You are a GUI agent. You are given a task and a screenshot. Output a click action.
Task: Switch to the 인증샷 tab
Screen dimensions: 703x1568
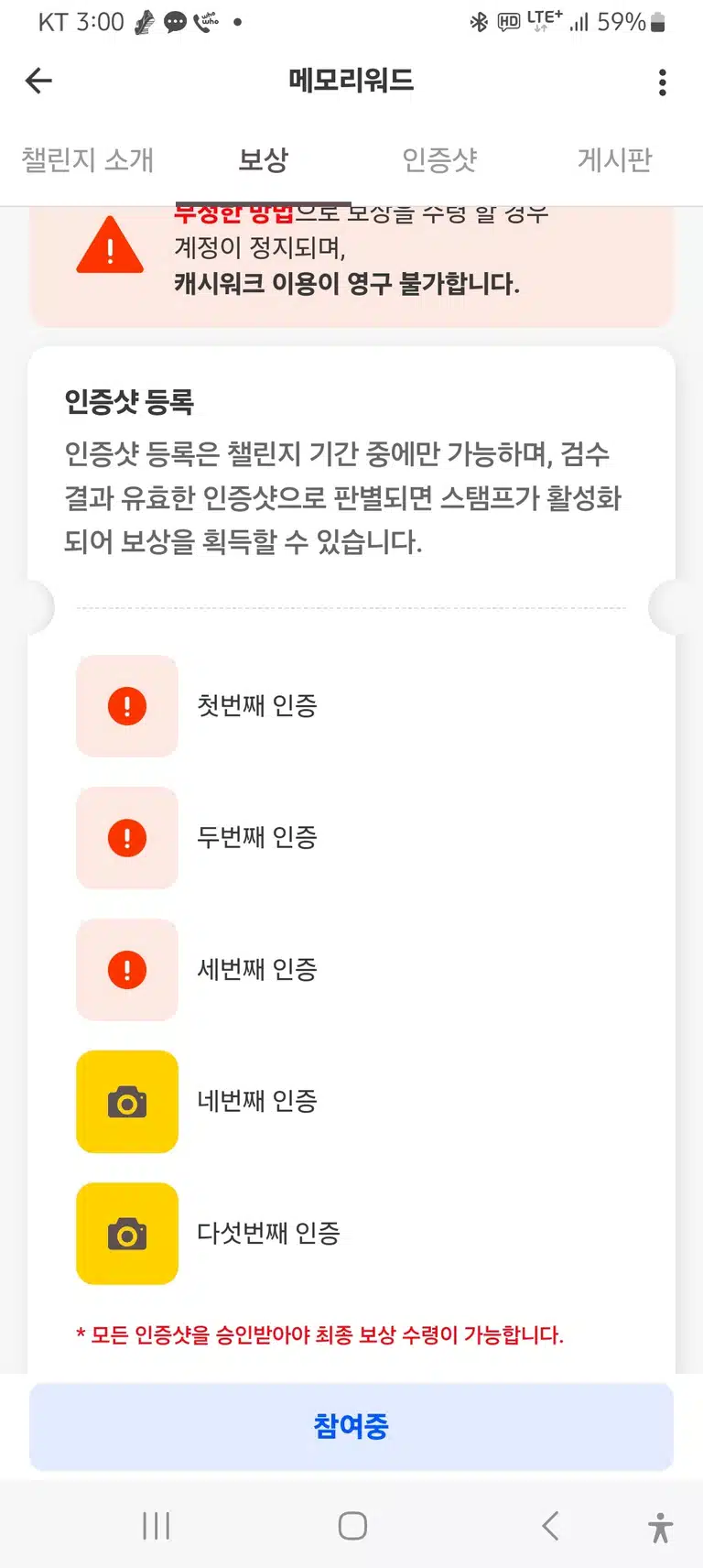coord(439,159)
